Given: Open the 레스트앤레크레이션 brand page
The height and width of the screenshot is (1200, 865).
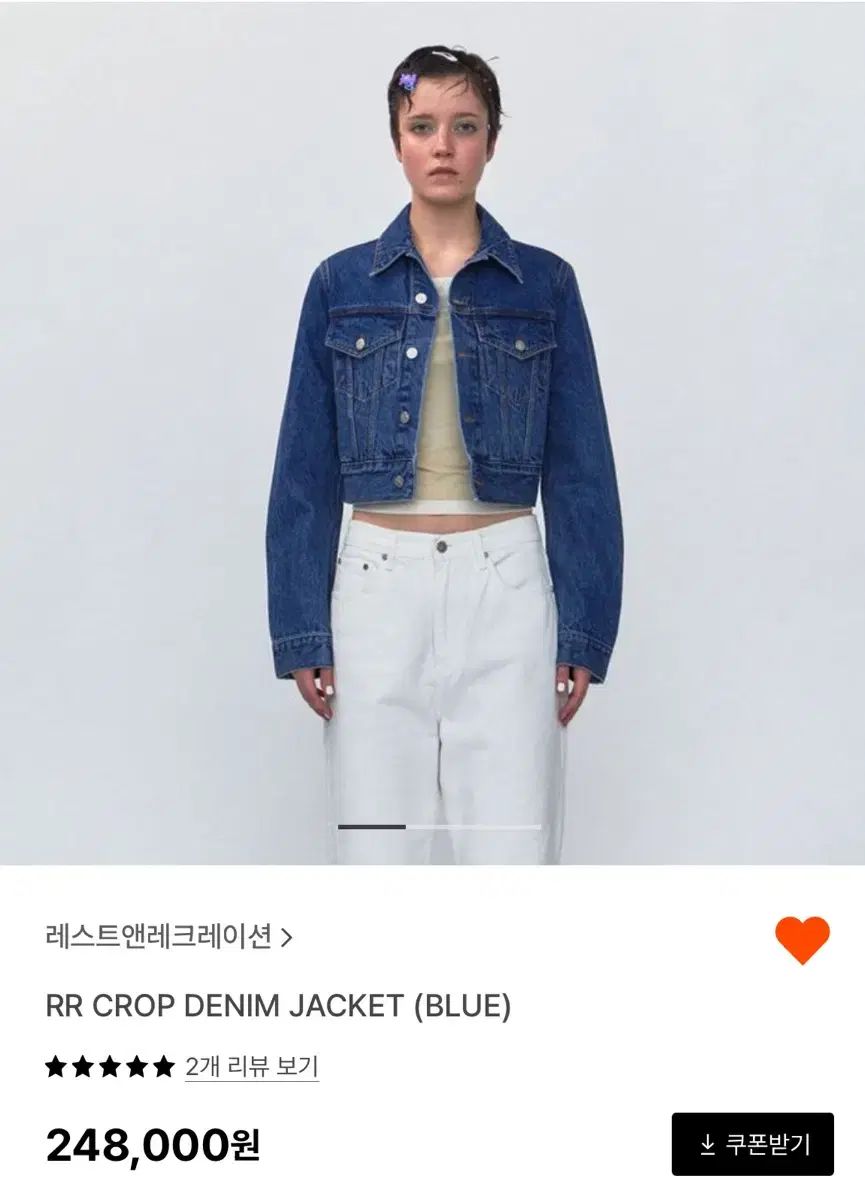Looking at the screenshot, I should pyautogui.click(x=168, y=937).
